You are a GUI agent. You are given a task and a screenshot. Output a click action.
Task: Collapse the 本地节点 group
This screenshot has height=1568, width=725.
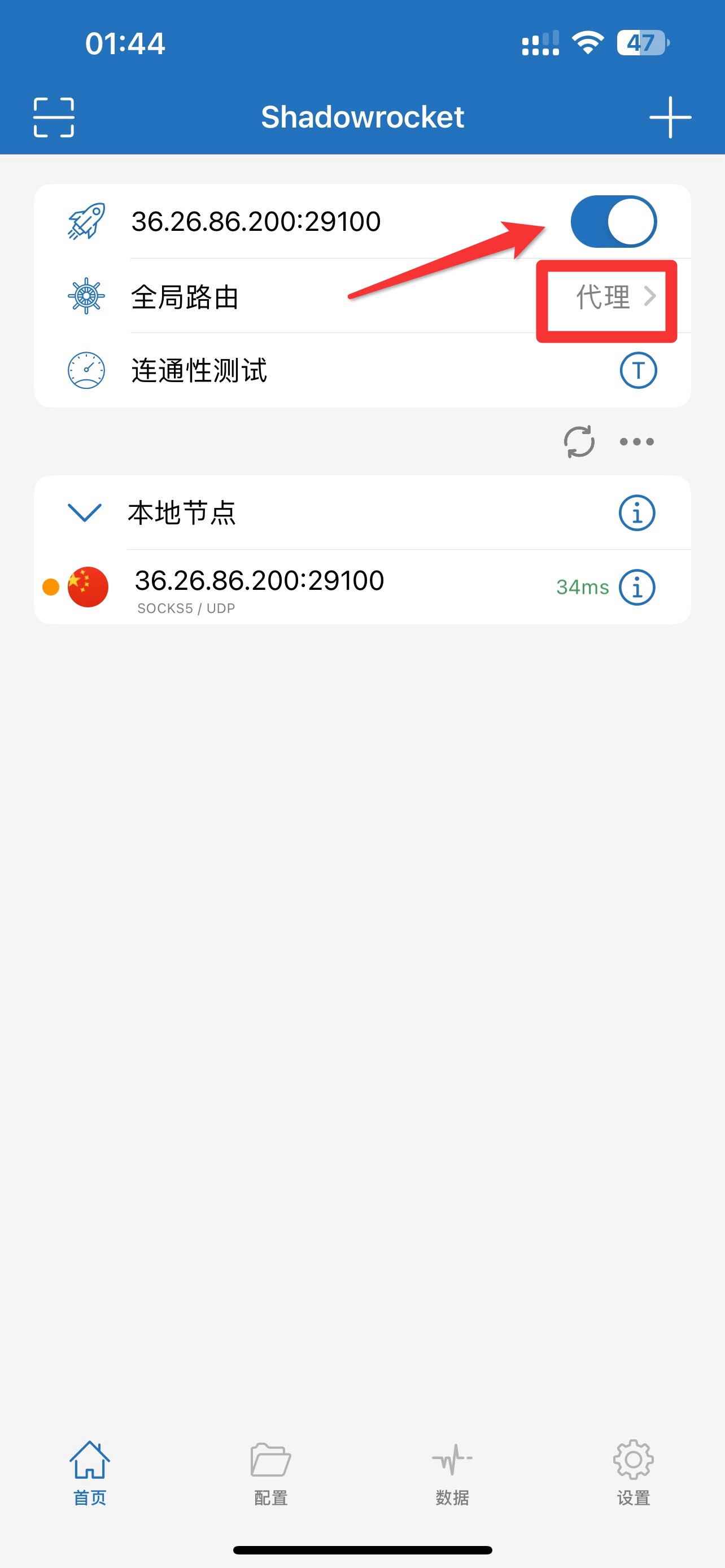(85, 513)
